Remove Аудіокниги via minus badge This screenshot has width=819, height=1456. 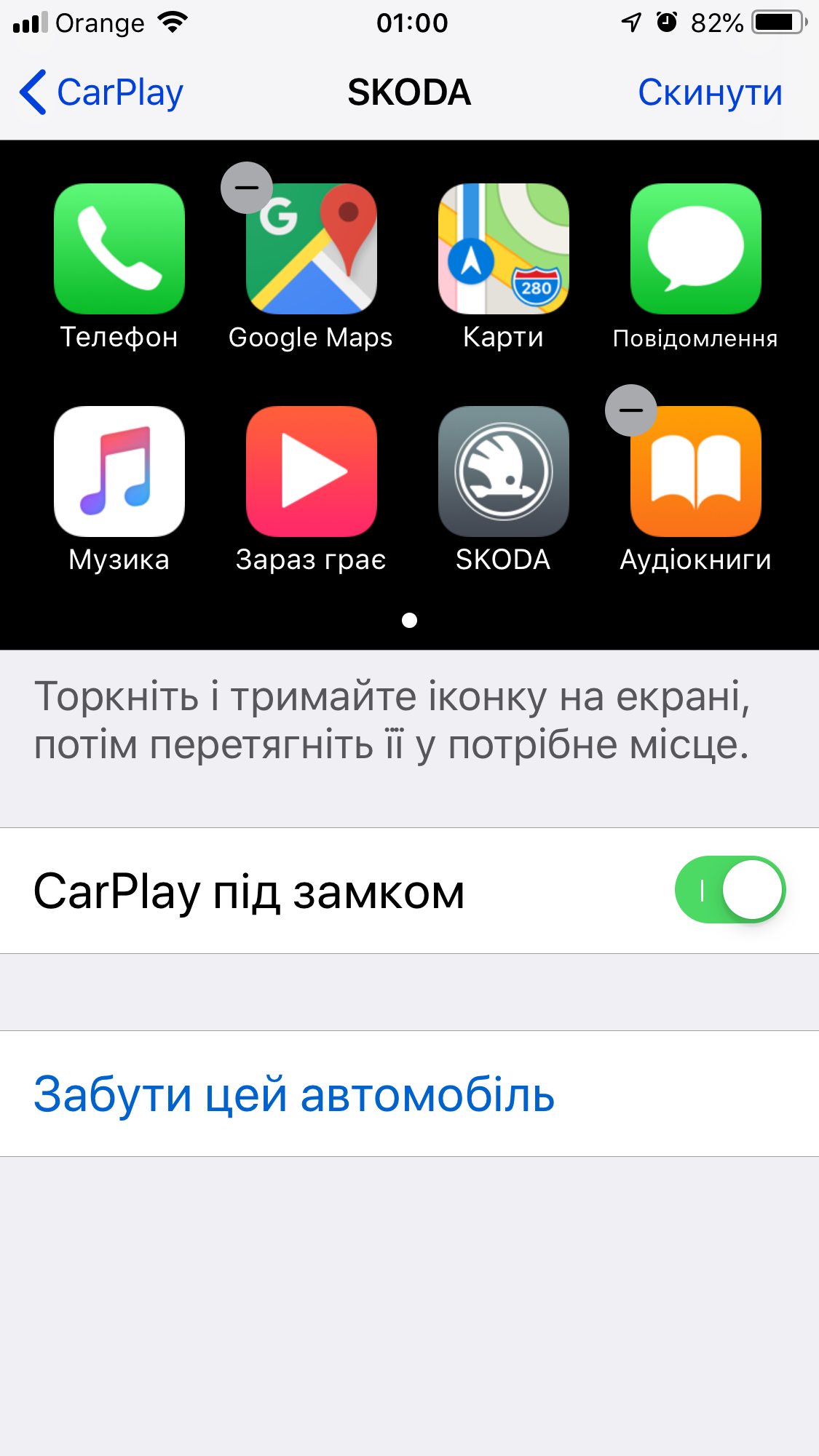coord(630,410)
